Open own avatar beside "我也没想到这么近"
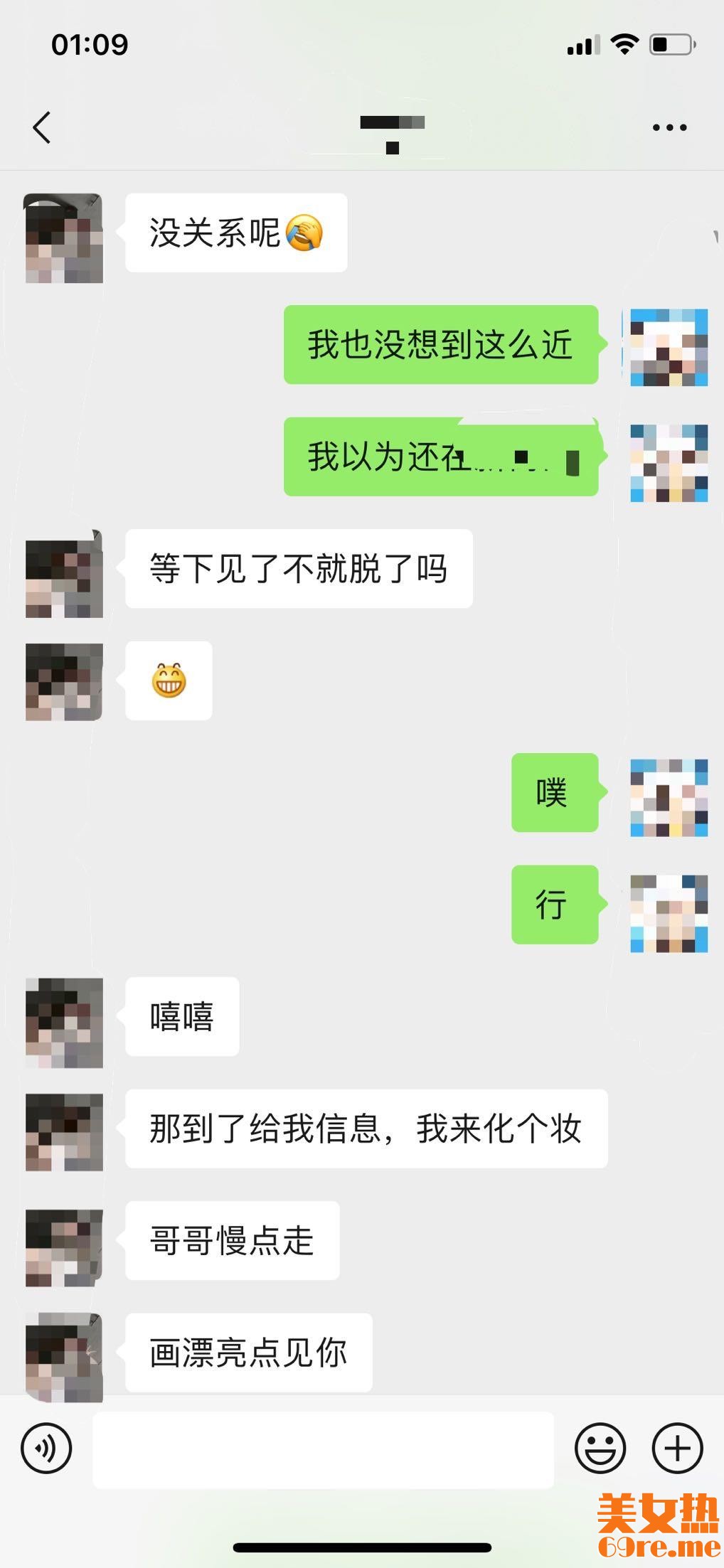Image resolution: width=724 pixels, height=1568 pixels. [x=669, y=348]
